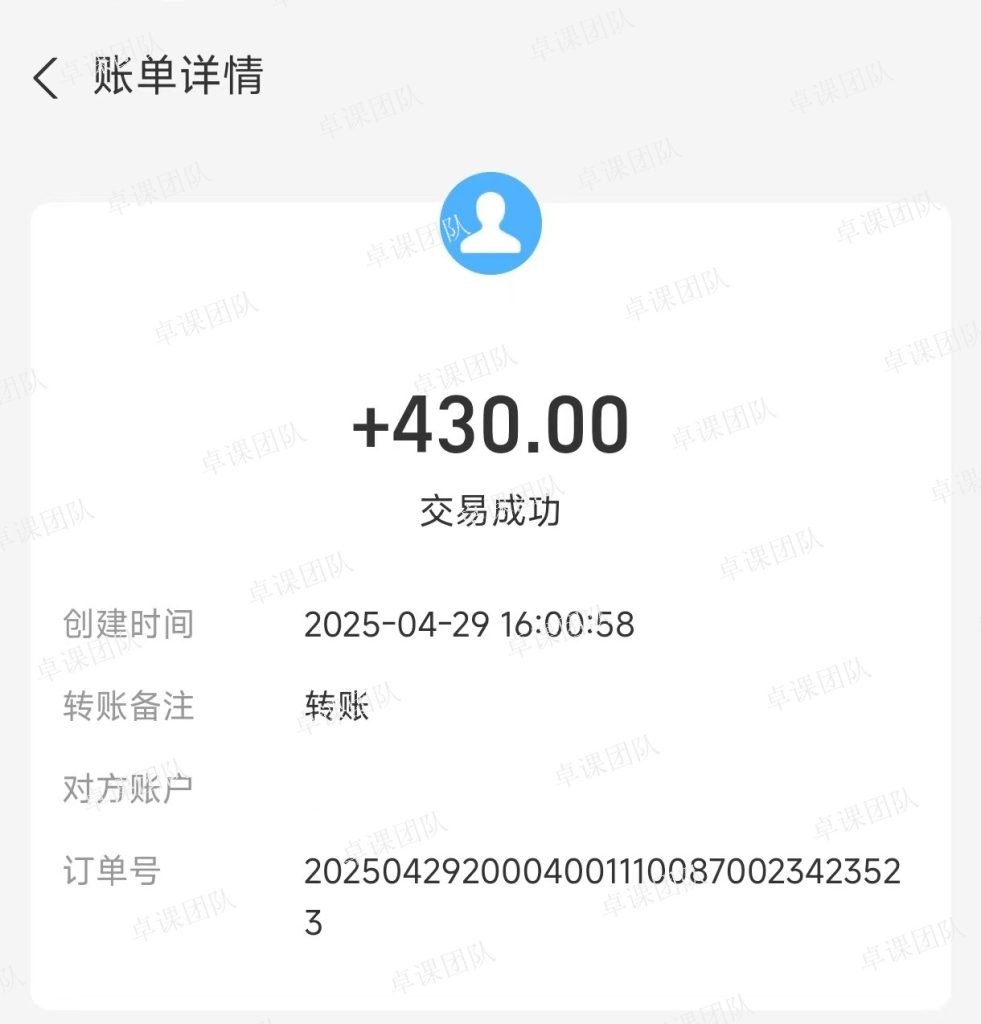Click the back chevron beside 账单详情
The width and height of the screenshot is (981, 1024).
44,78
